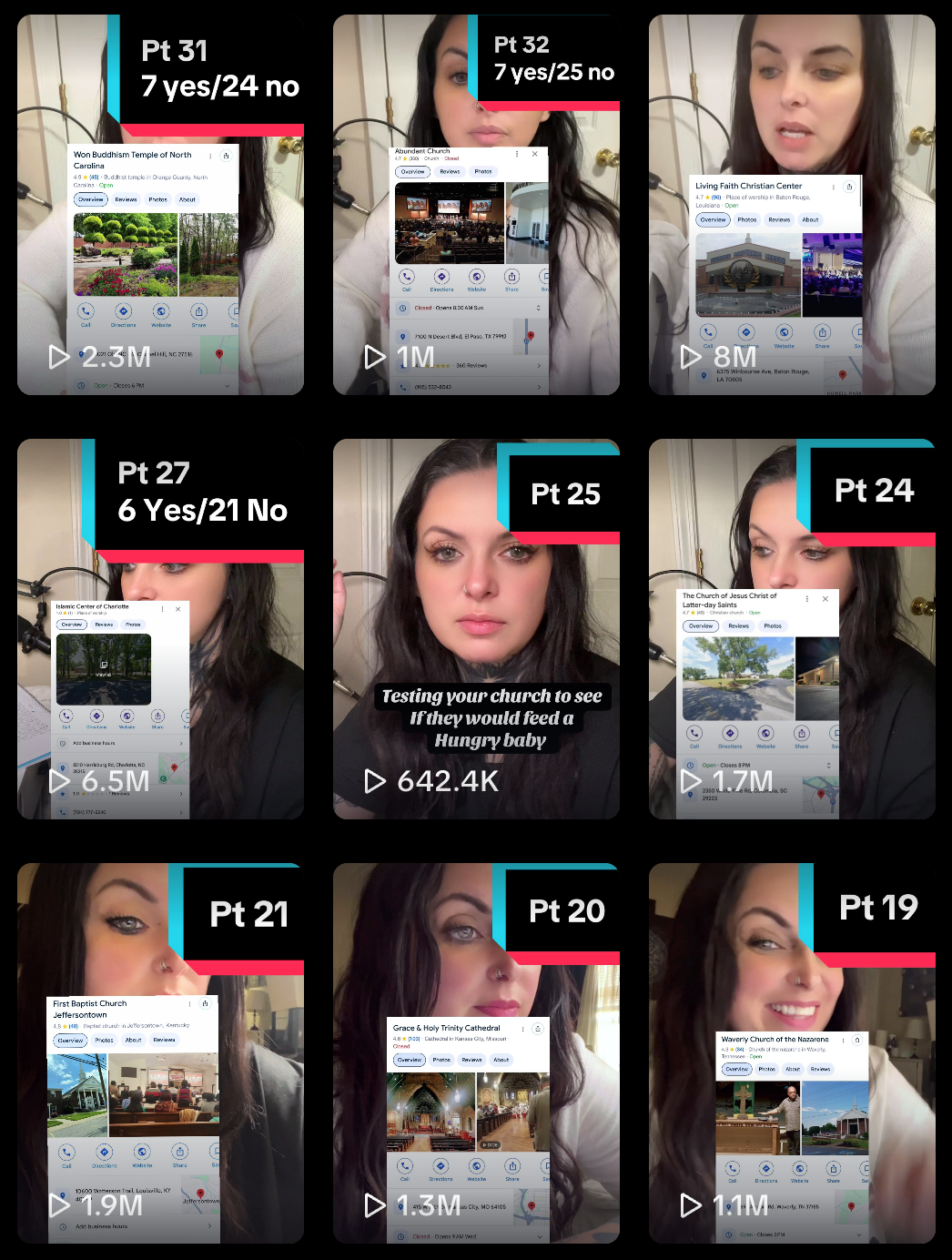The height and width of the screenshot is (1260, 952).
Task: Open the Pt 19 video with 1.1M views
Action: [792, 1053]
